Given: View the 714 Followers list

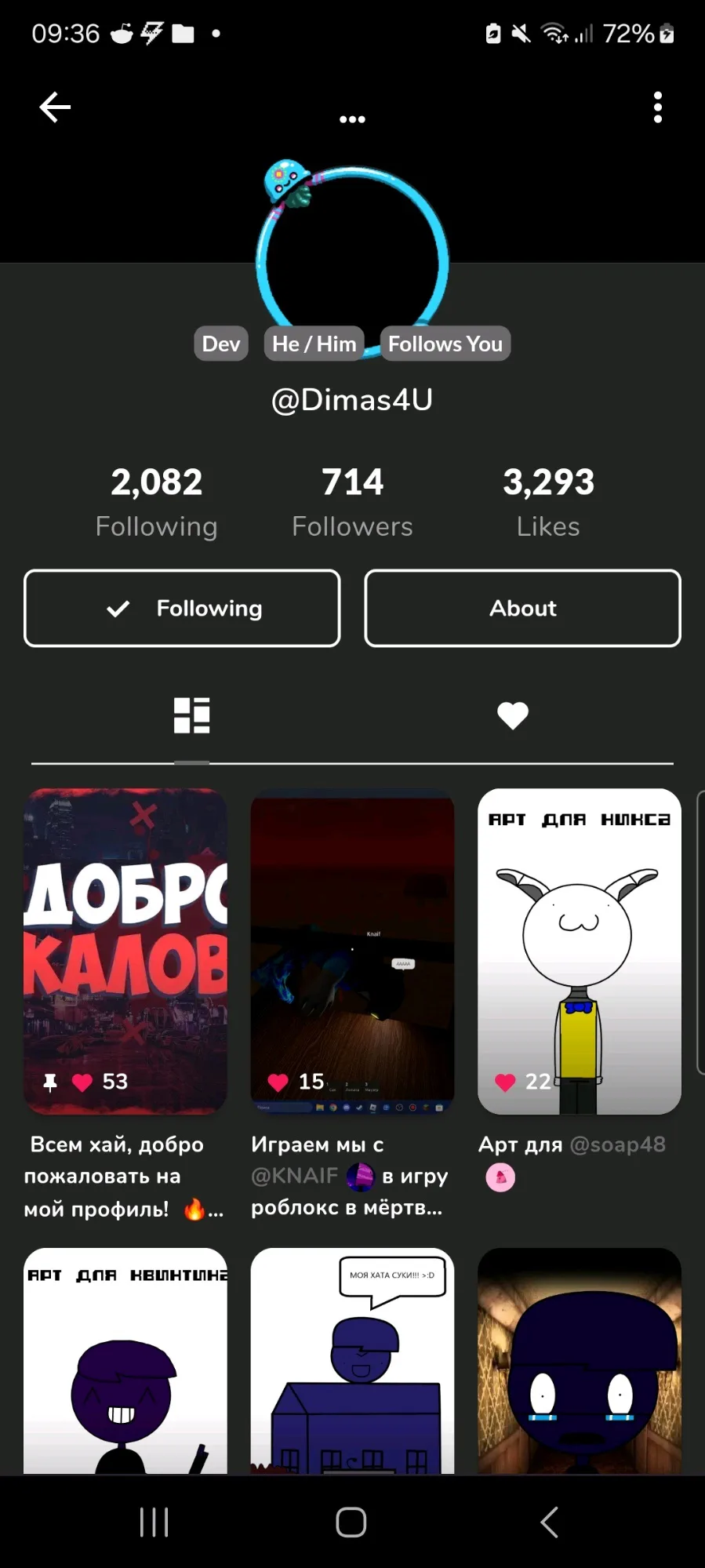Looking at the screenshot, I should point(352,500).
